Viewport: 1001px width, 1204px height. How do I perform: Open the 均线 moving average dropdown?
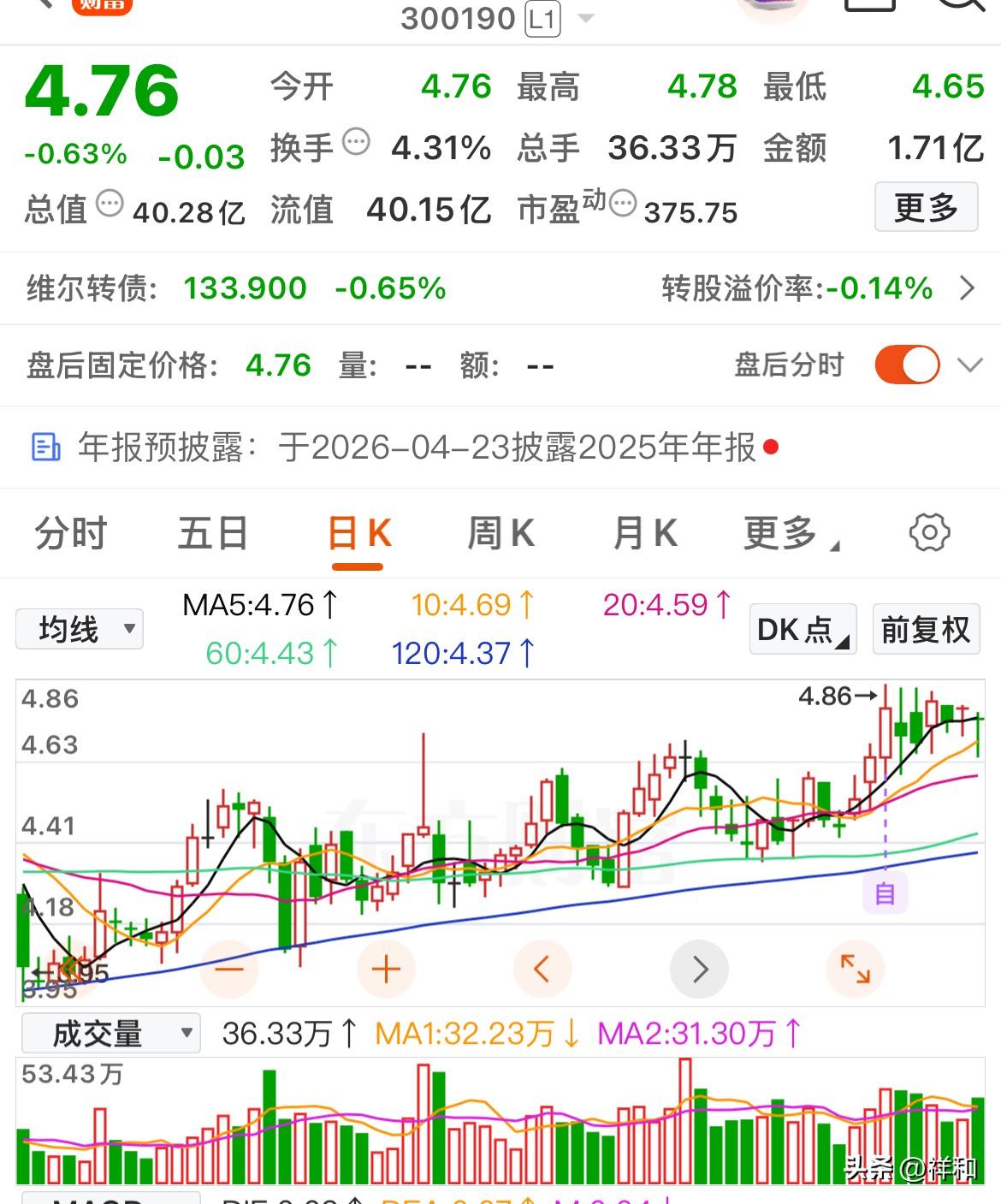(x=79, y=628)
